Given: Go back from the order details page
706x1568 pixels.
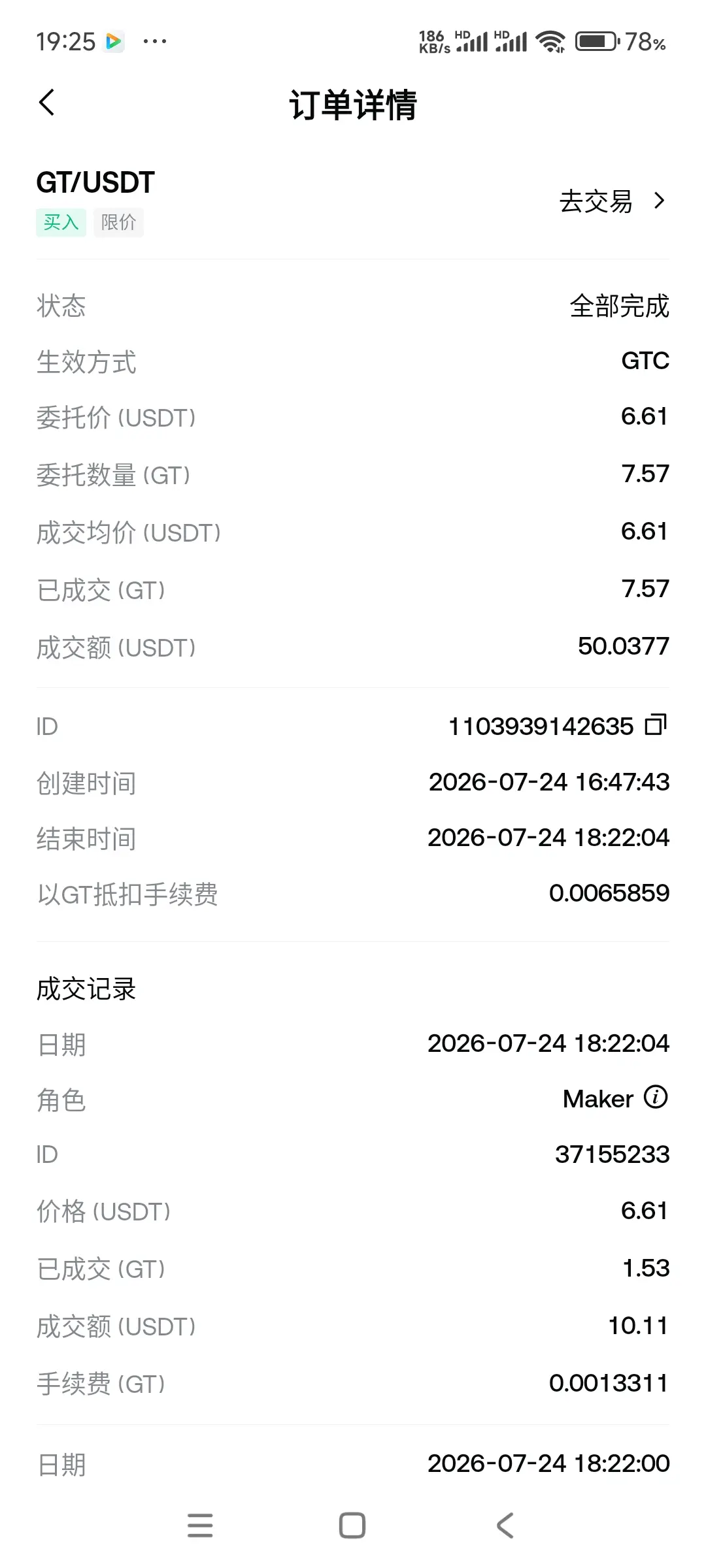Looking at the screenshot, I should click(x=46, y=103).
